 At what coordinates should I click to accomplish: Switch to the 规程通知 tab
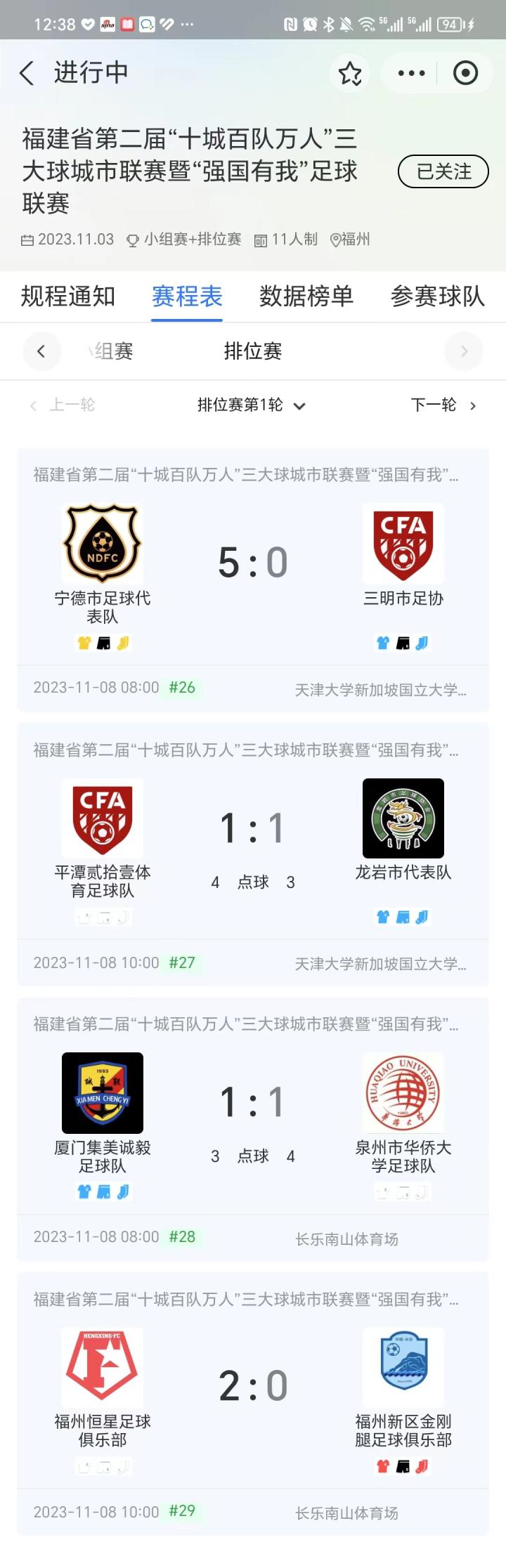pyautogui.click(x=67, y=296)
